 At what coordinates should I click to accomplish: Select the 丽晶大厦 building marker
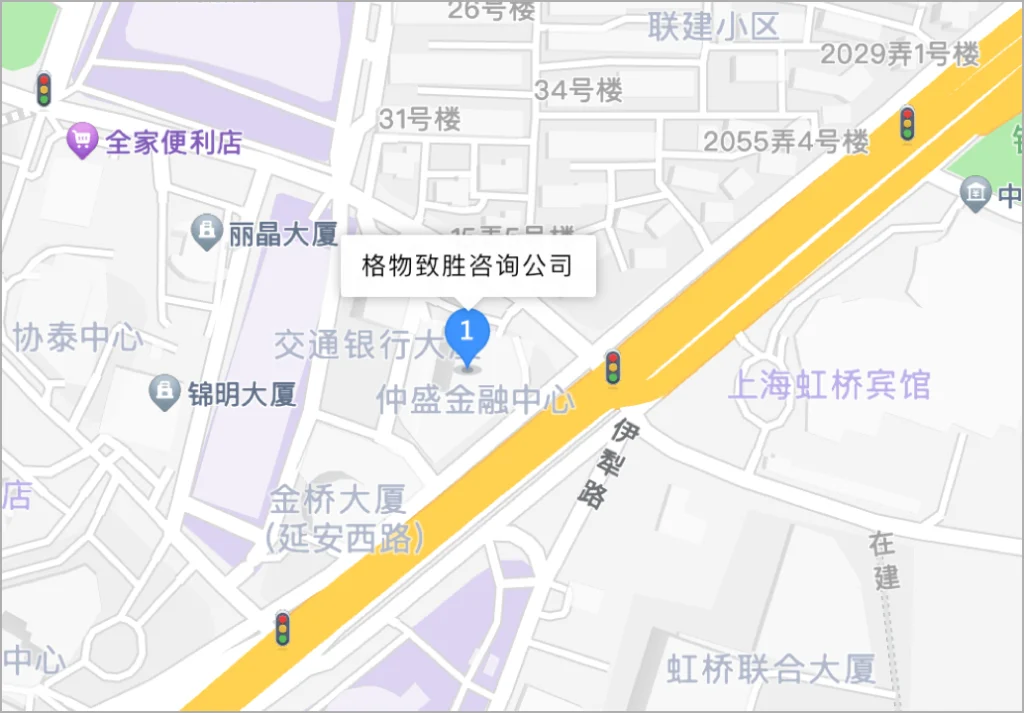(x=206, y=233)
